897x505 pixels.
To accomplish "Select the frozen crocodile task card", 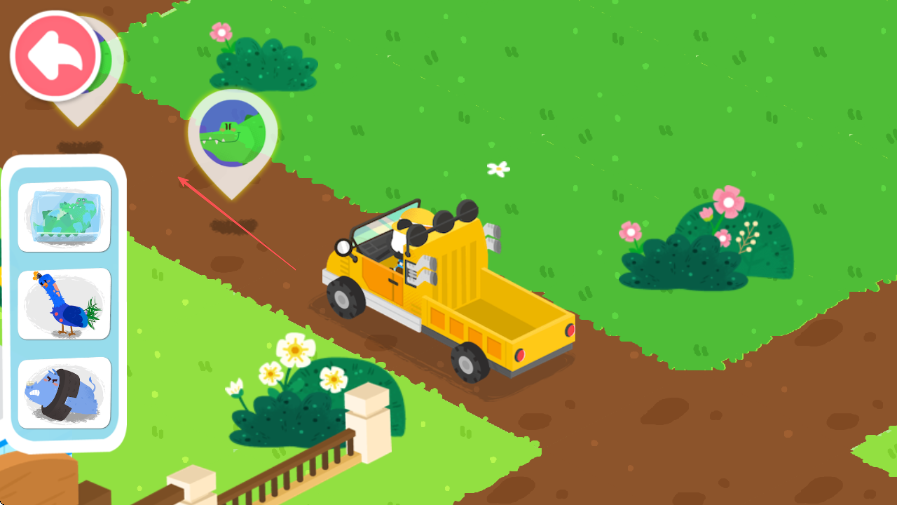I will 65,215.
